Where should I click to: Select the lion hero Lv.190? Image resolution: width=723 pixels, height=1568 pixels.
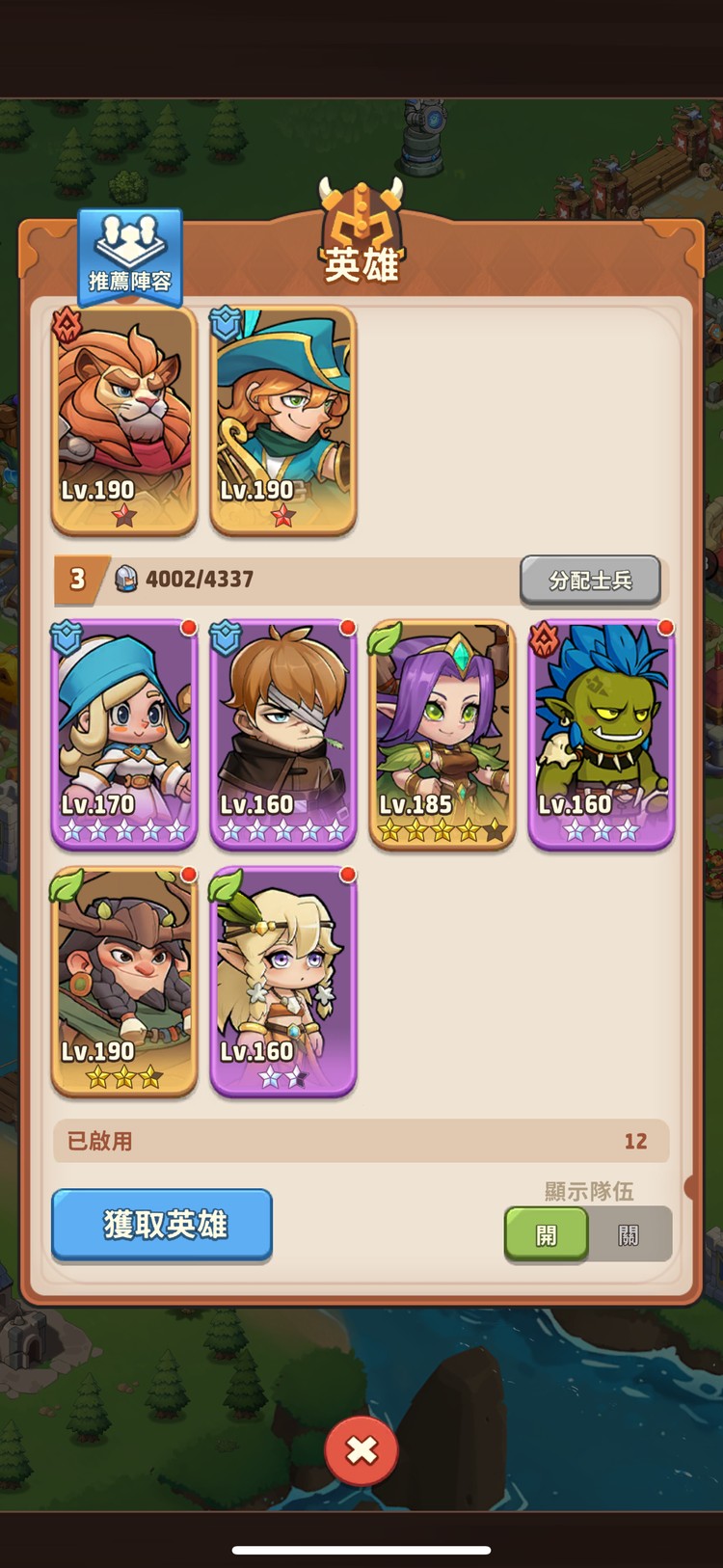coord(124,420)
